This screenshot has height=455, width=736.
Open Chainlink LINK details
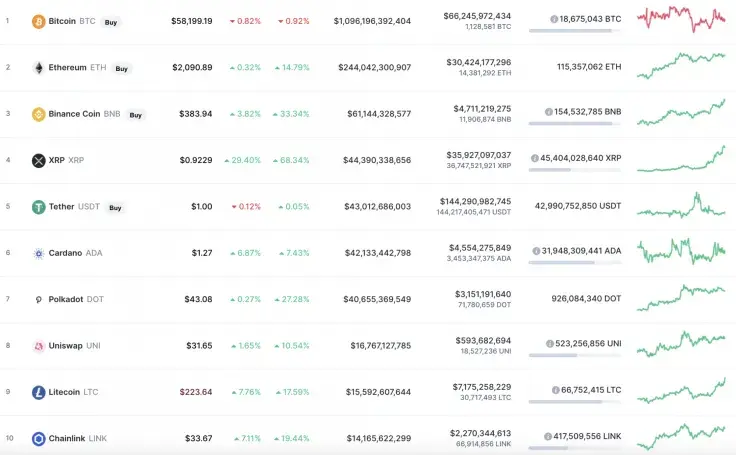point(67,438)
